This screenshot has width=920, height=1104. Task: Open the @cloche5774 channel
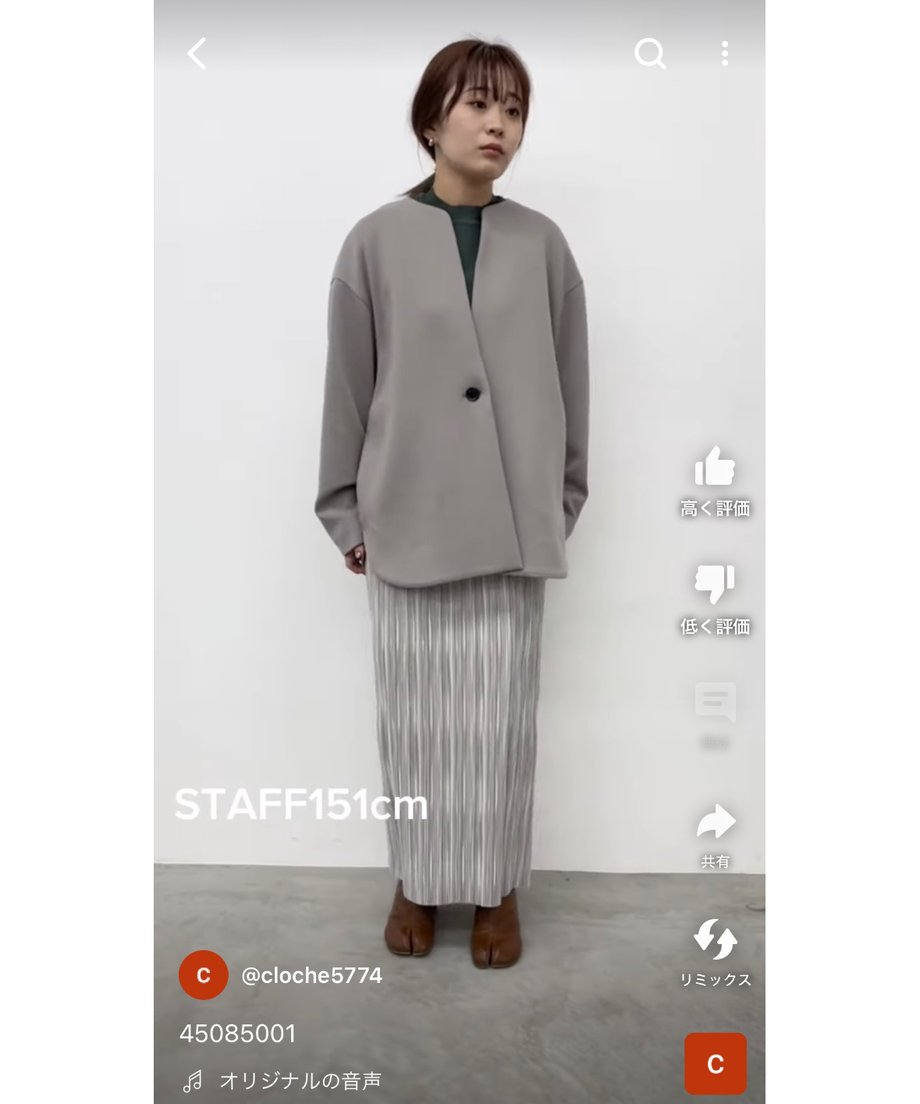[311, 975]
